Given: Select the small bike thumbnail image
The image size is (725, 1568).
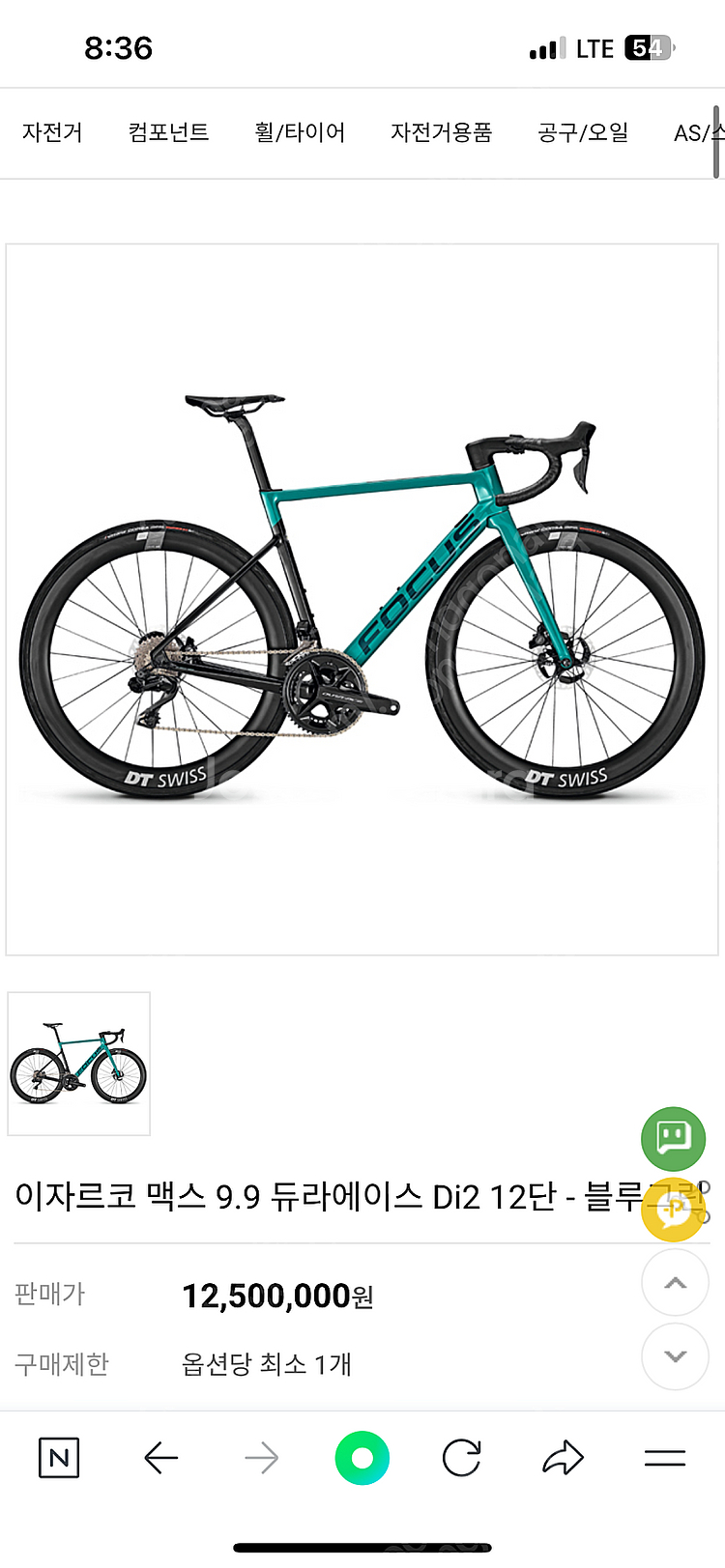Looking at the screenshot, I should 78,1063.
